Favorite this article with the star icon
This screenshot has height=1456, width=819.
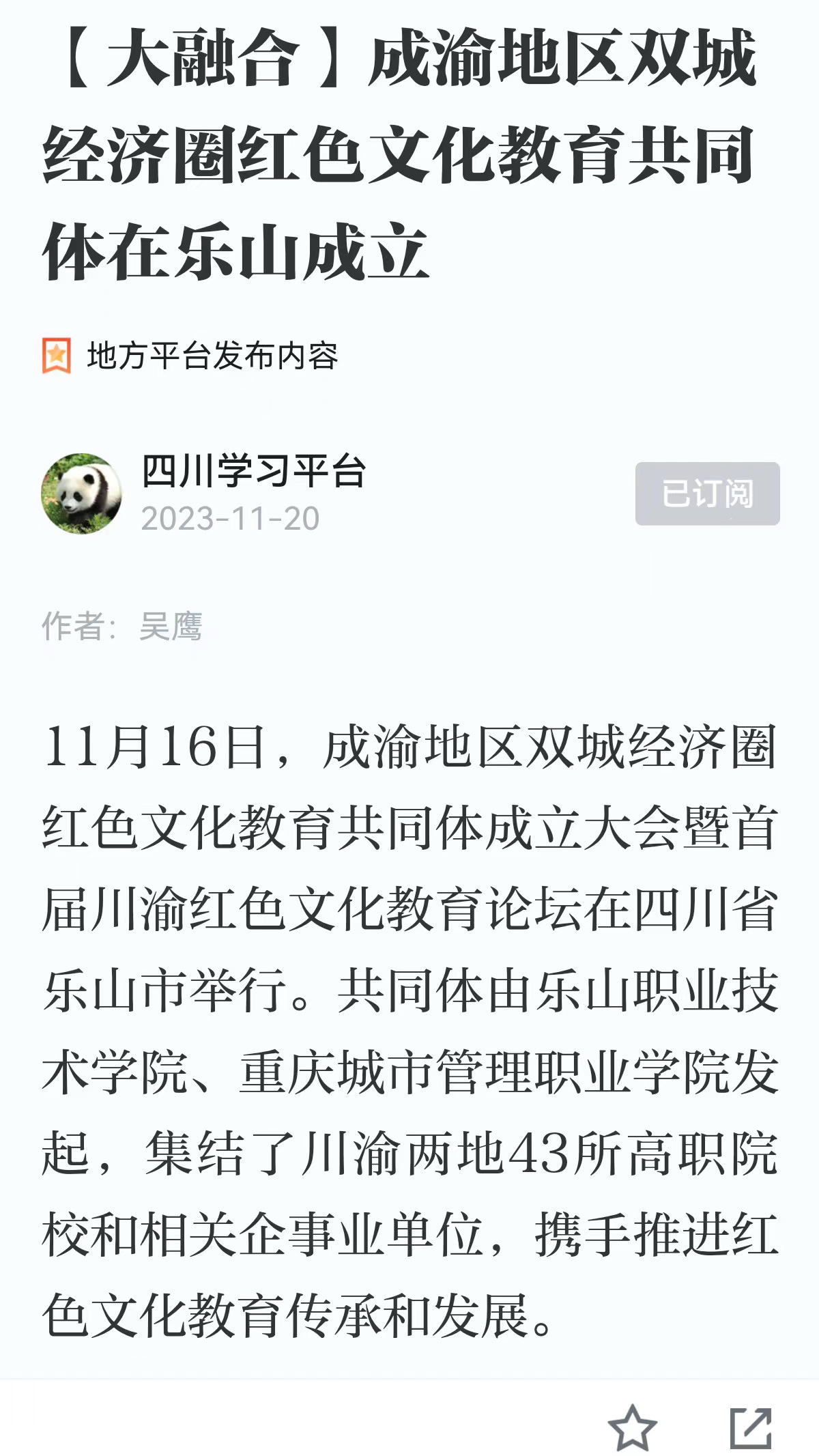tap(632, 1427)
